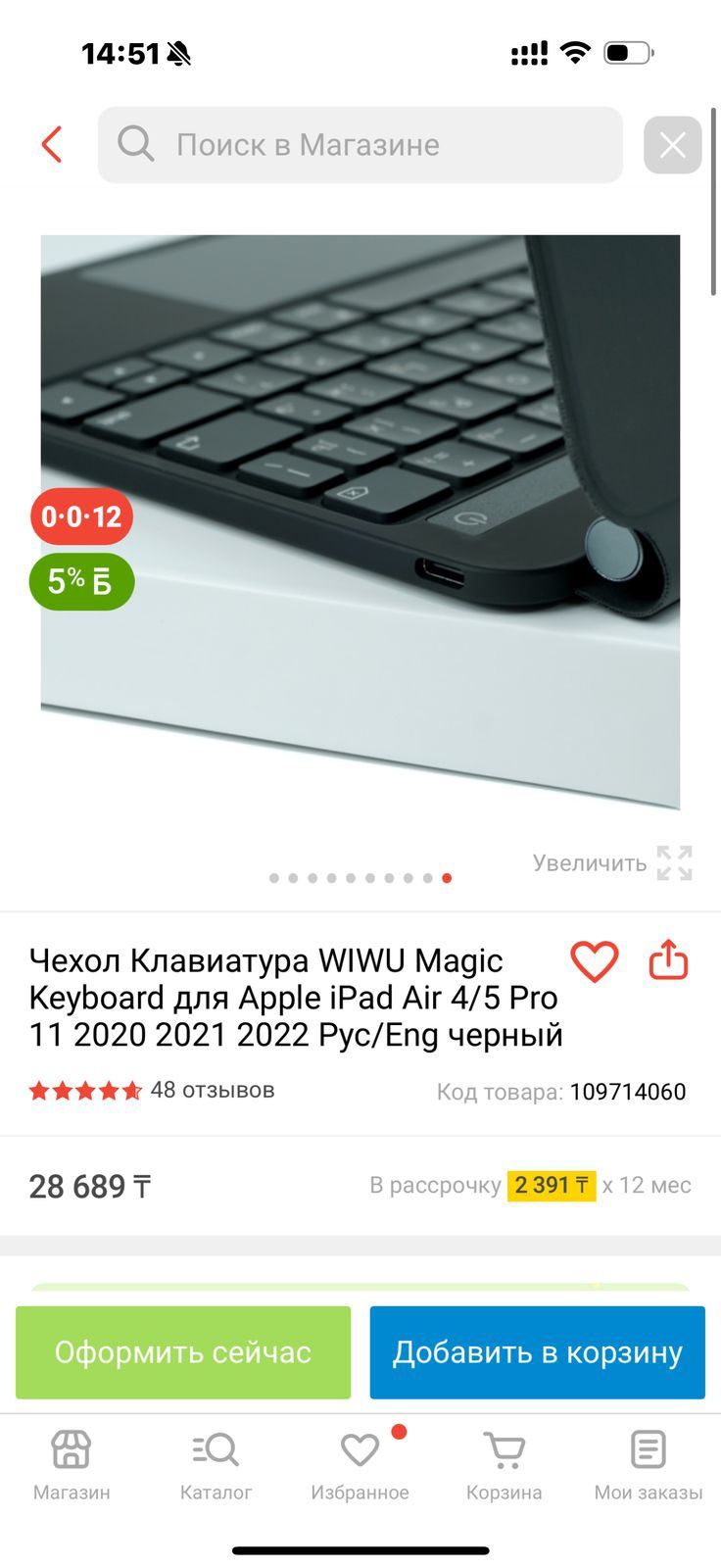
Task: Open the 48 отзывов reviews
Action: 212,1091
